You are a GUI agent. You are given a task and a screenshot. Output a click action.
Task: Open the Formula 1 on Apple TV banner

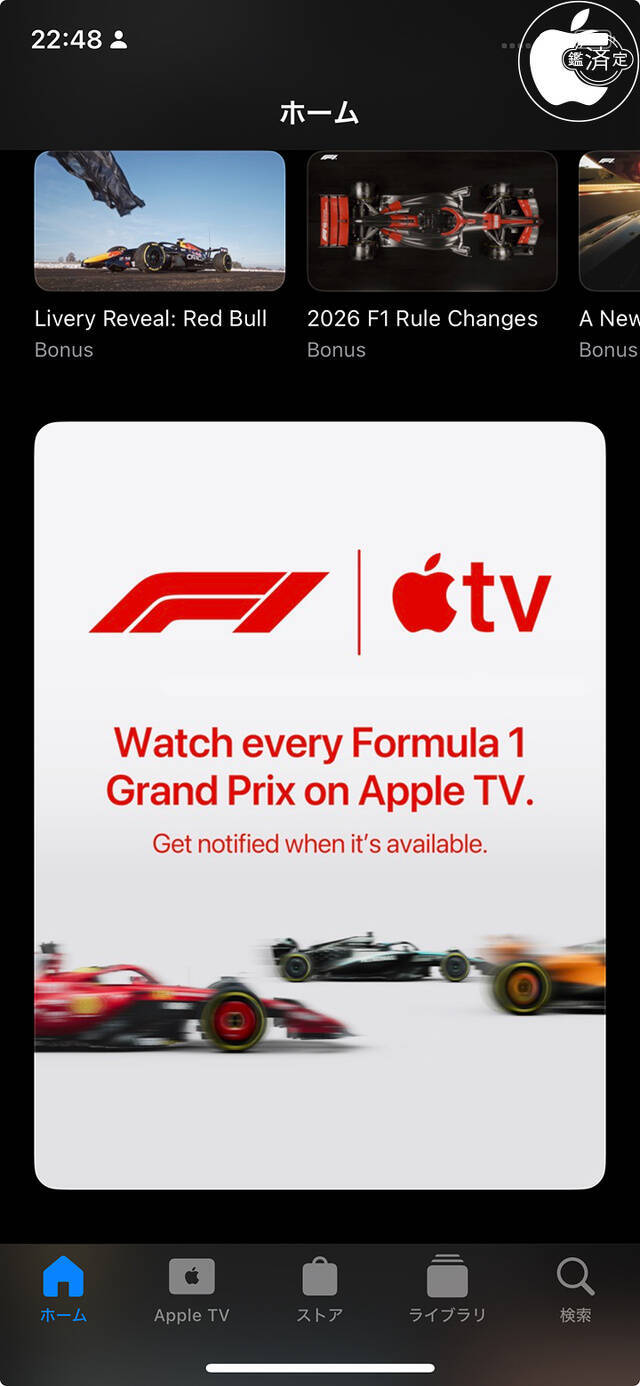[x=320, y=805]
